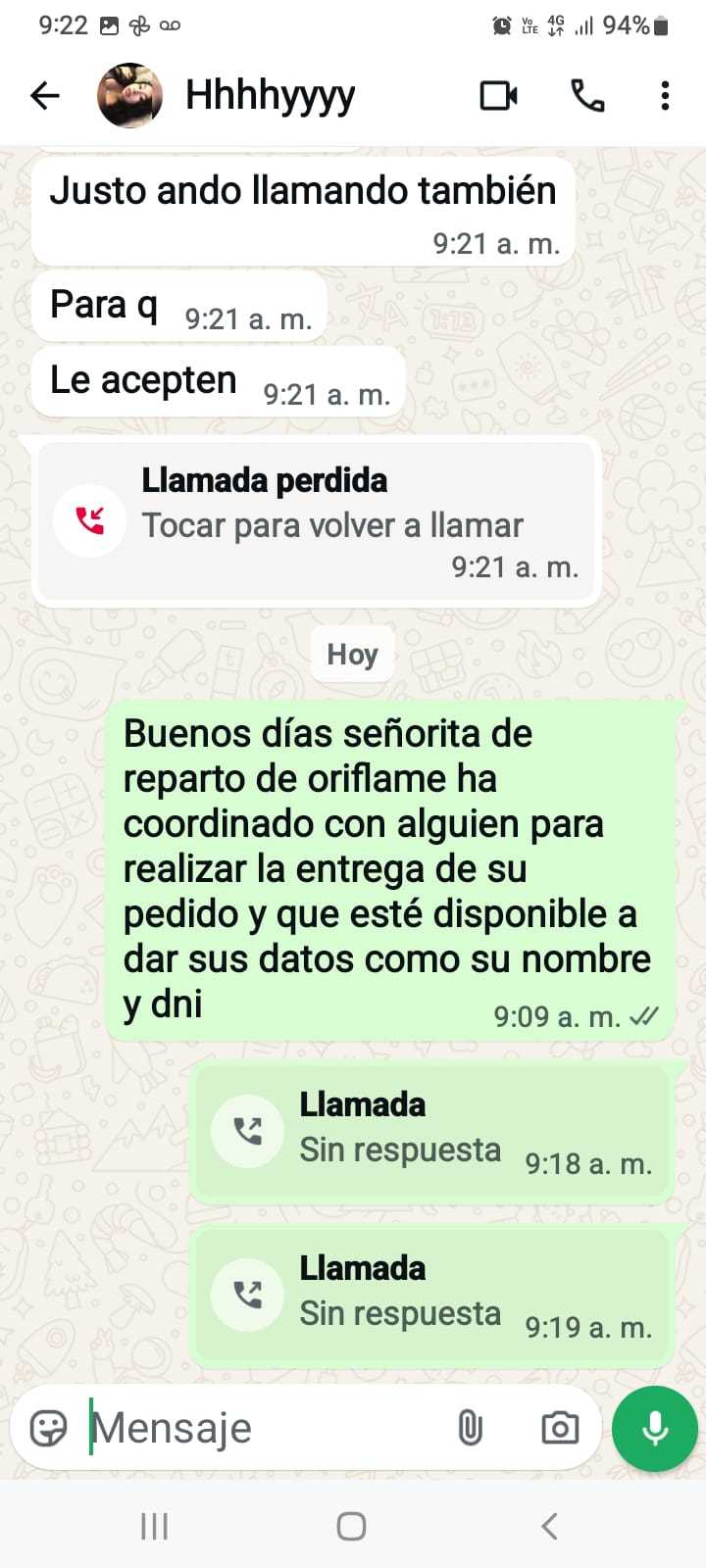Record a voice message with the microphone

pos(655,1428)
